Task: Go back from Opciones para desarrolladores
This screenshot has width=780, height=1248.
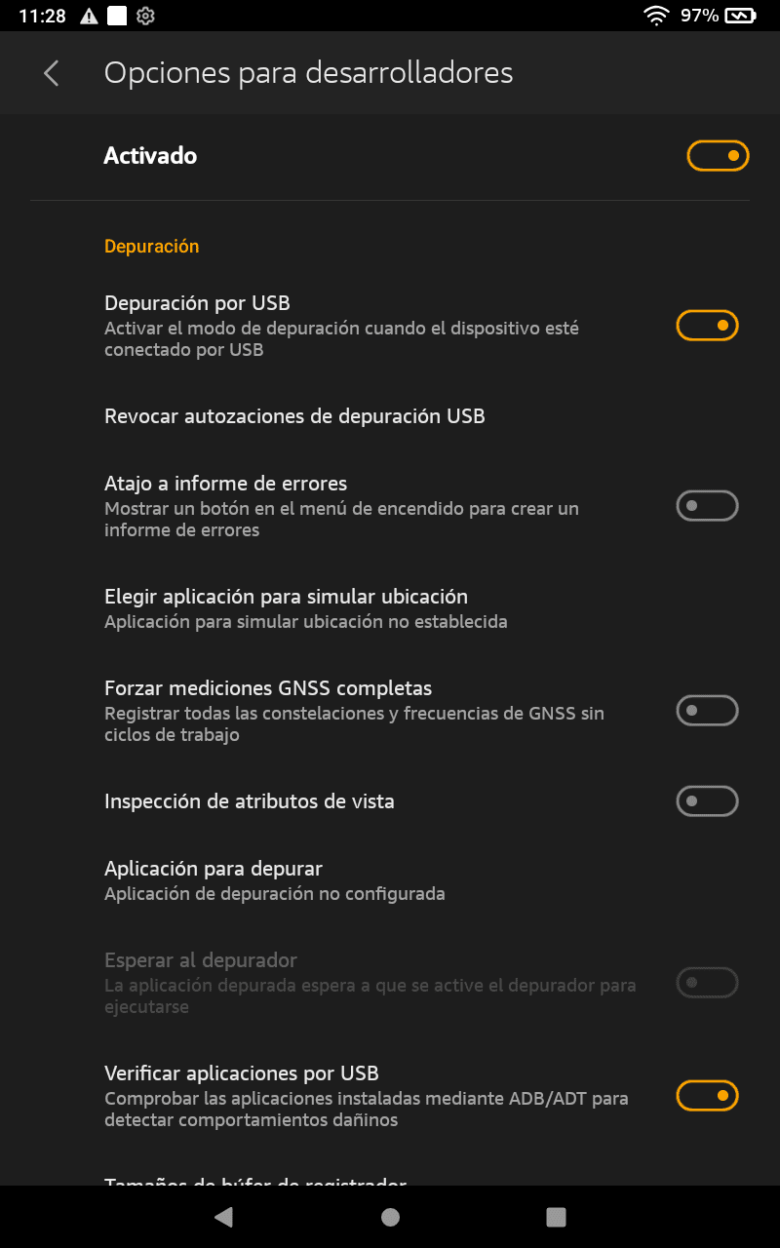Action: (x=52, y=73)
